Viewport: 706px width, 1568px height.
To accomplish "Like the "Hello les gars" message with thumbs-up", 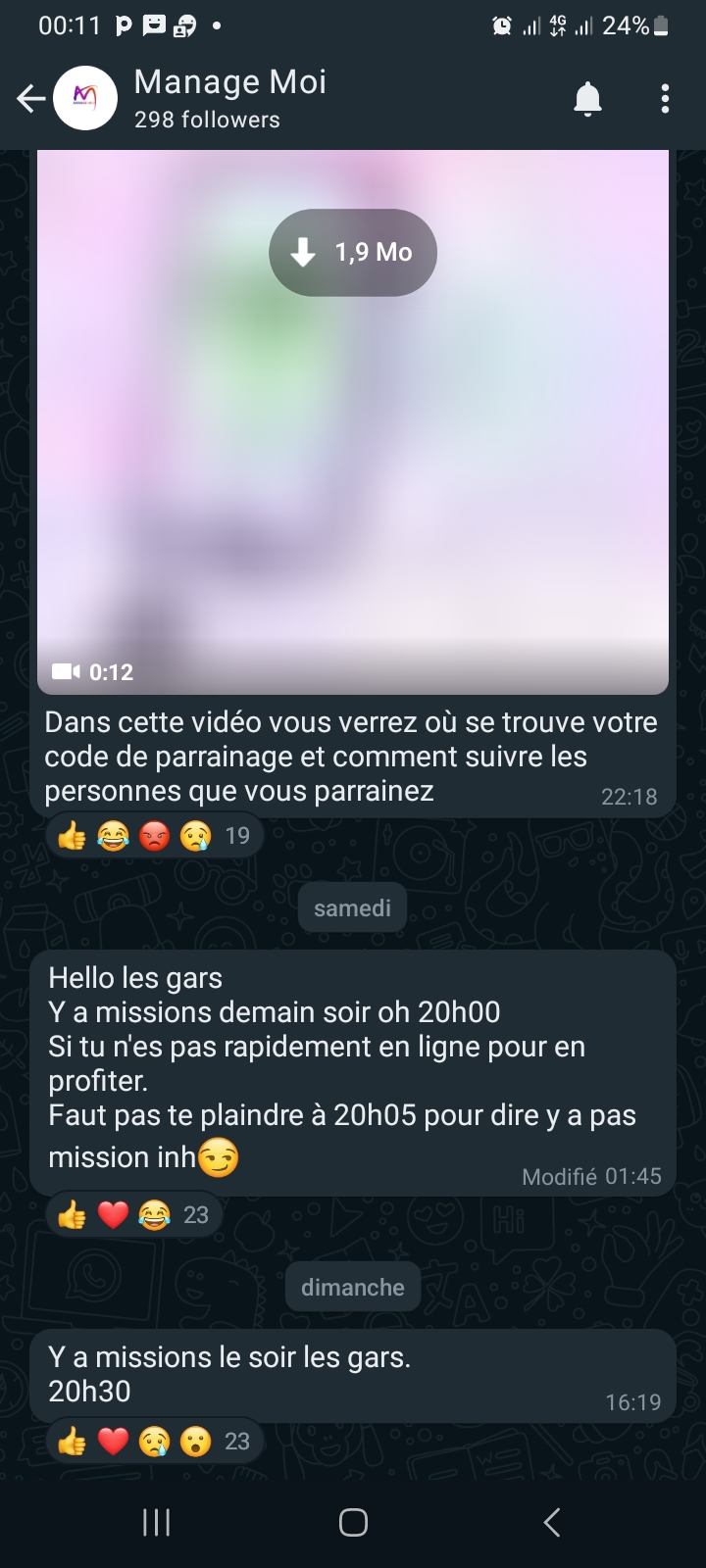I will (x=73, y=1215).
